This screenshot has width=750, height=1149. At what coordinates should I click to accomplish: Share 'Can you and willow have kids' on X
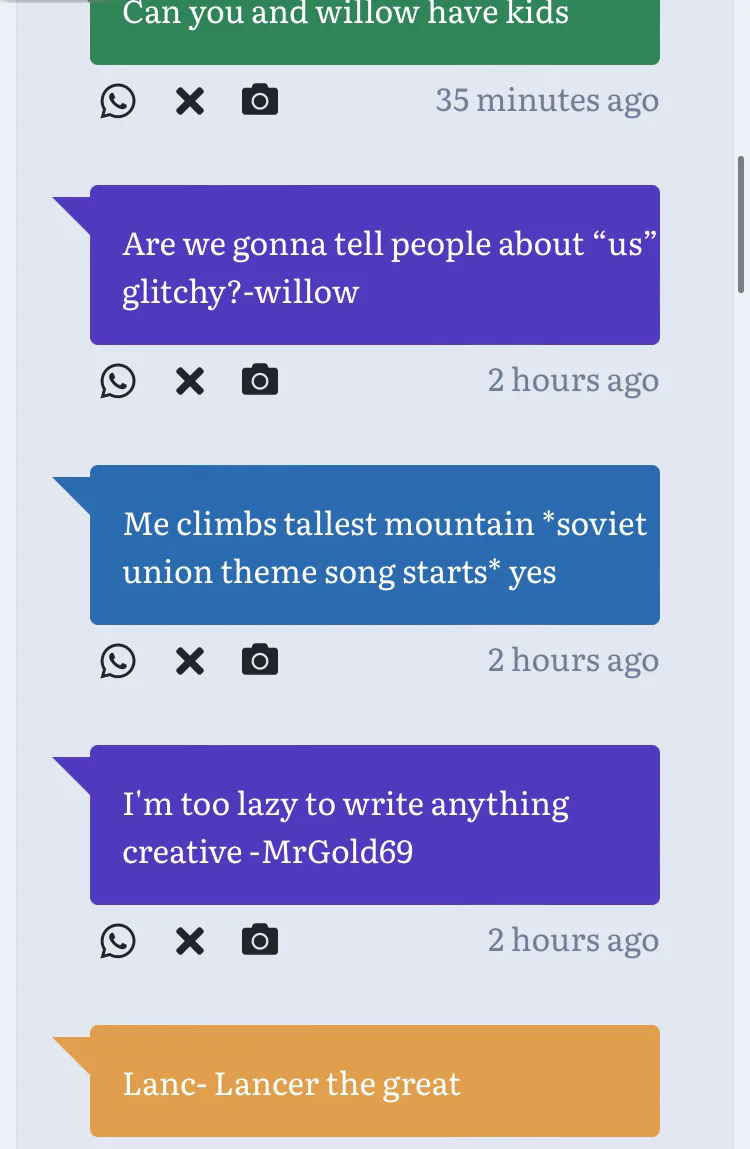[189, 101]
